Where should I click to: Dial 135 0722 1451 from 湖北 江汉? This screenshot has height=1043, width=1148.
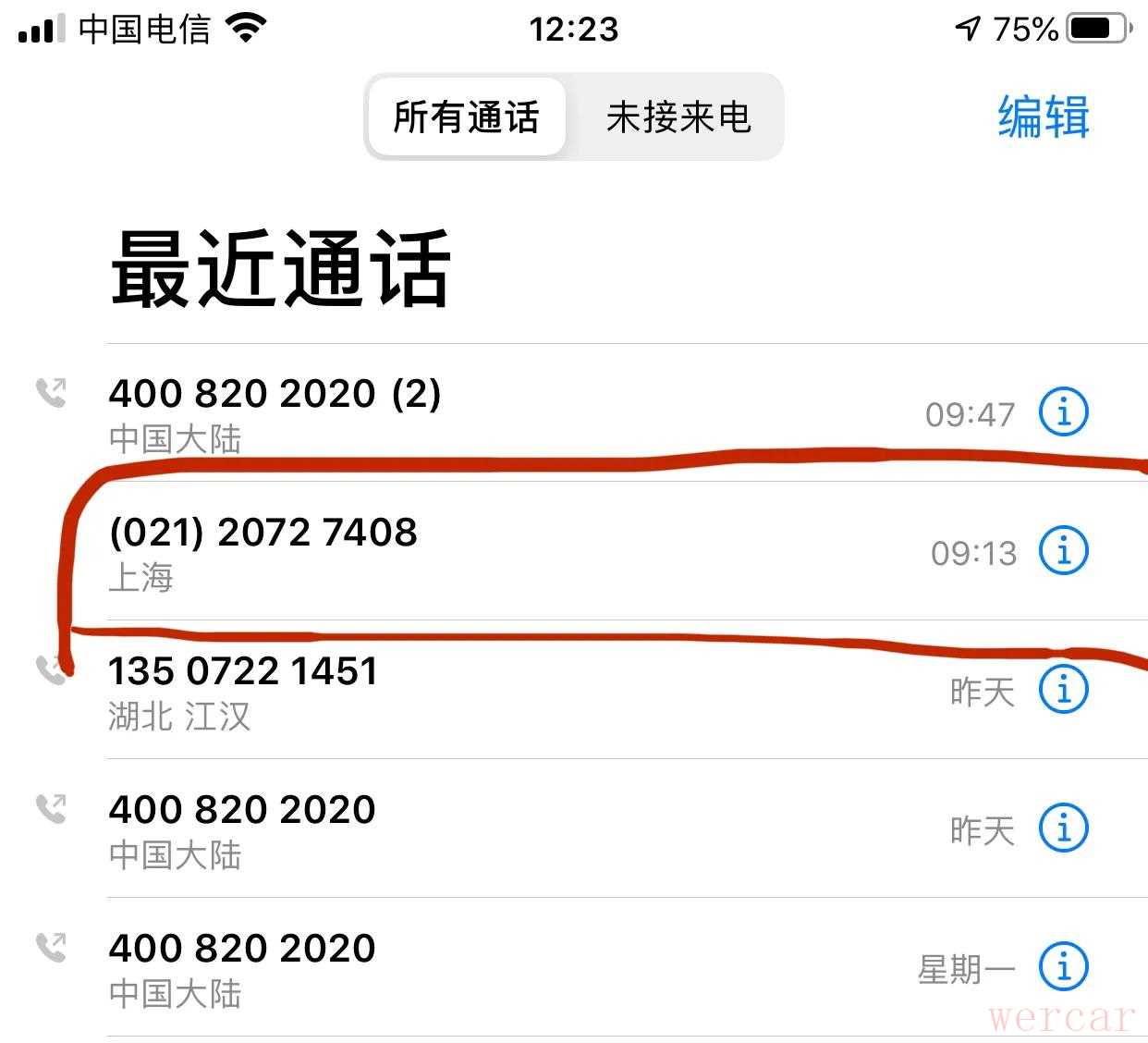[x=243, y=672]
